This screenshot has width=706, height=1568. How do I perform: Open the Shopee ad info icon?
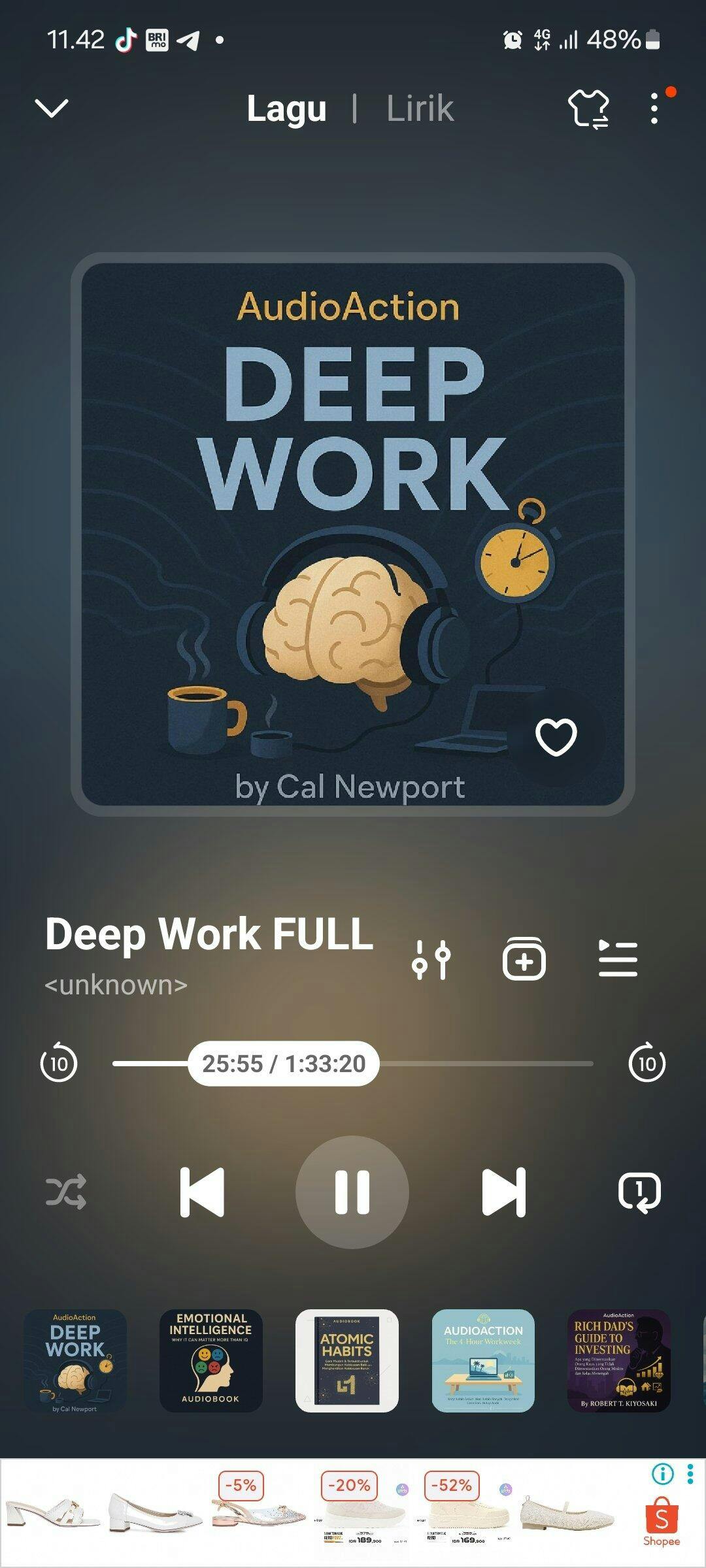(662, 1474)
